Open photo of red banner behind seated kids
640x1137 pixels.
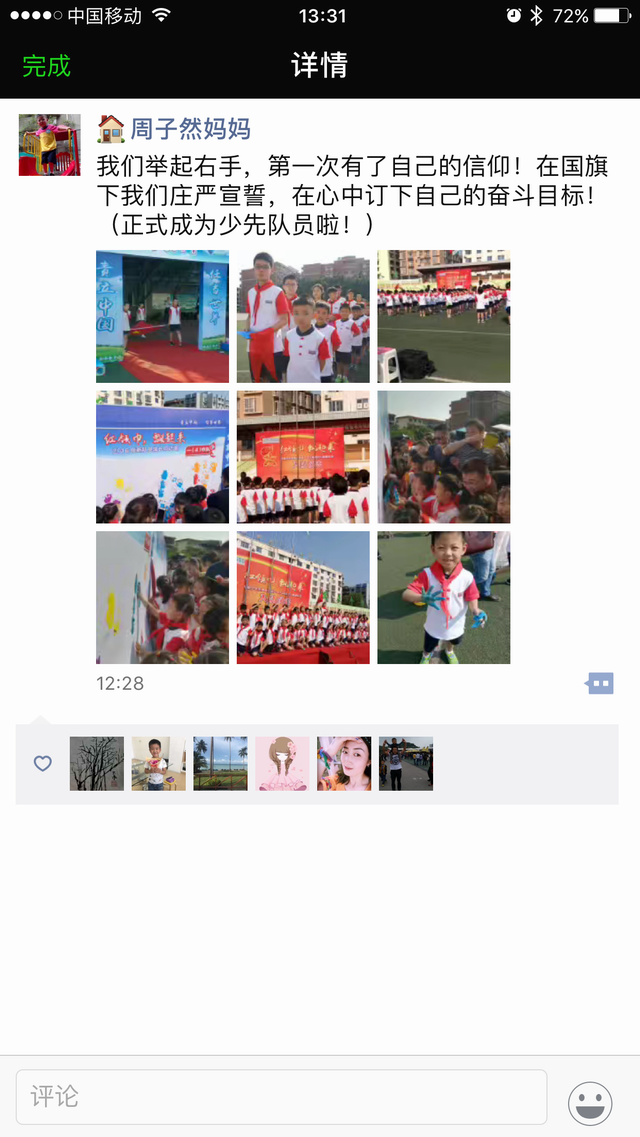point(303,457)
